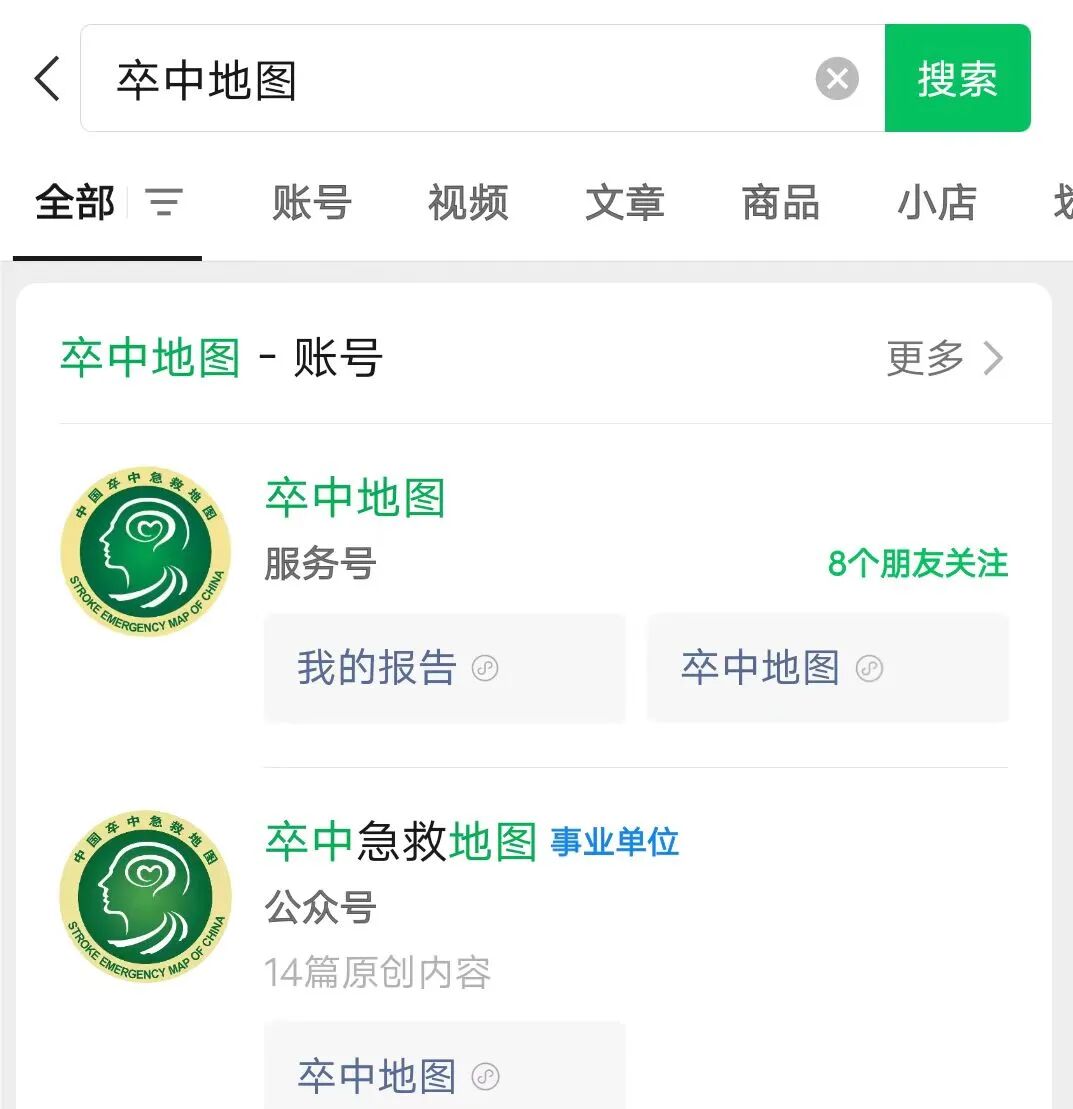Tap the green 搜索 button
The height and width of the screenshot is (1109, 1073).
click(957, 79)
